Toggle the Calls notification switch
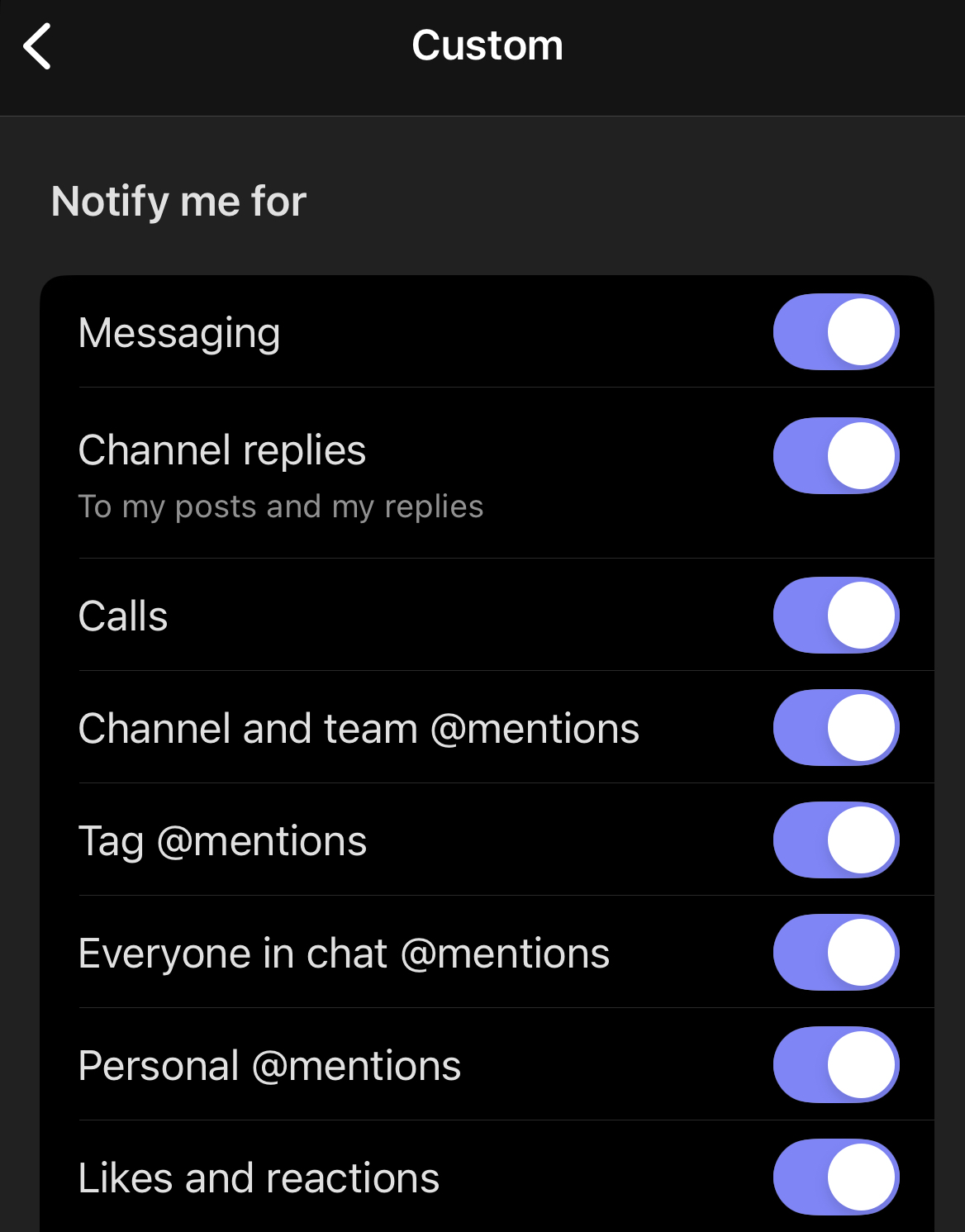Viewport: 965px width, 1232px height. (x=835, y=616)
